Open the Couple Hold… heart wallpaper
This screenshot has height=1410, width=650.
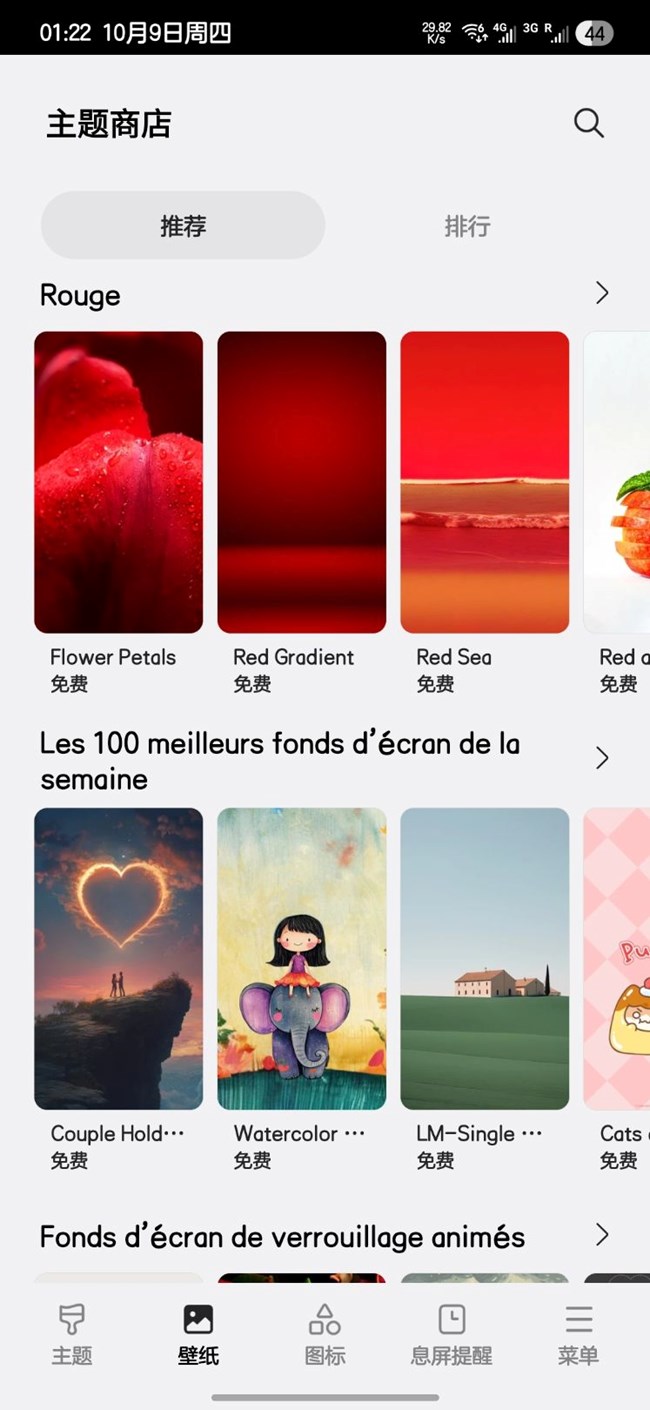(118, 958)
